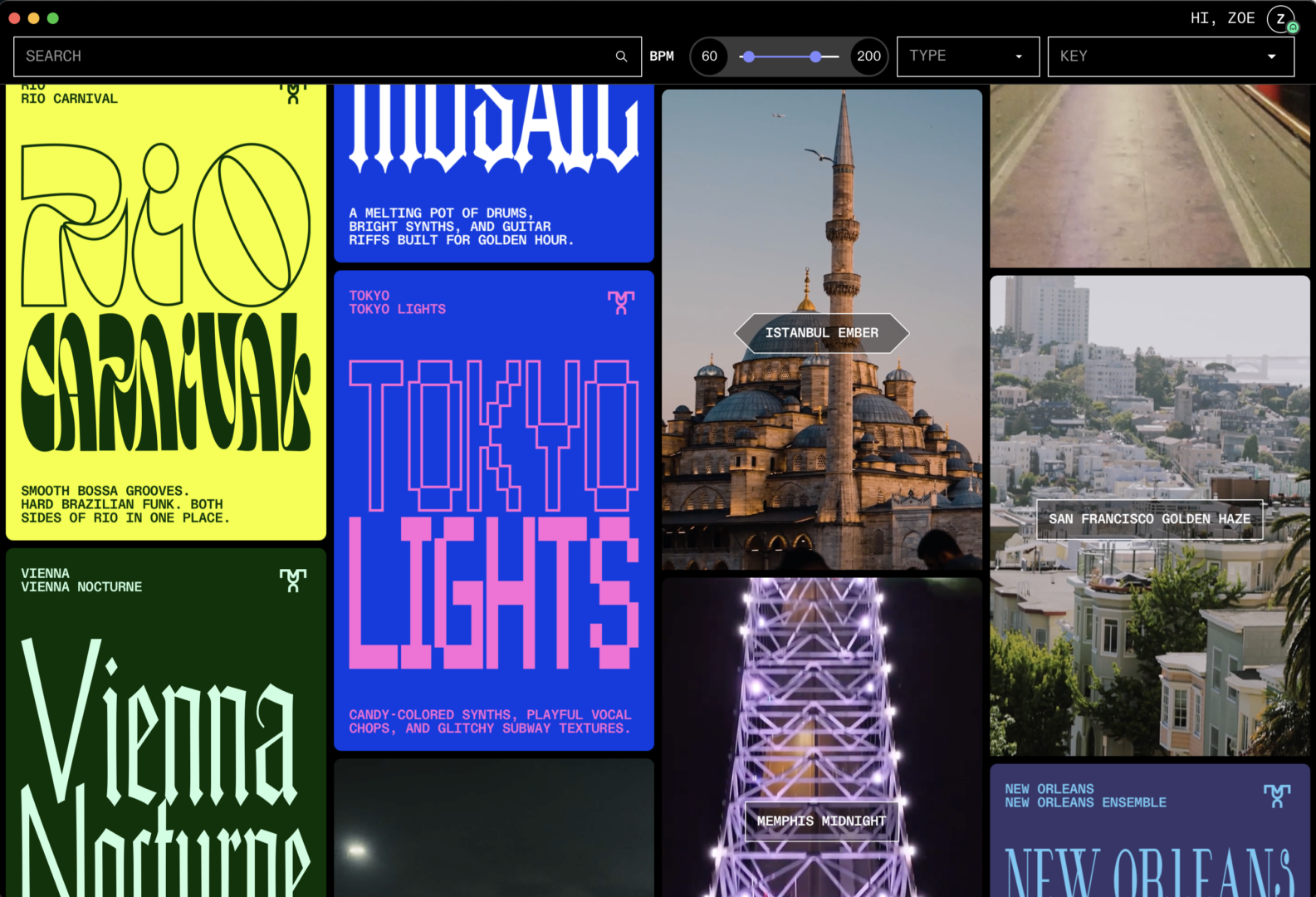
Task: Expand the Key dropdown
Action: (1171, 56)
